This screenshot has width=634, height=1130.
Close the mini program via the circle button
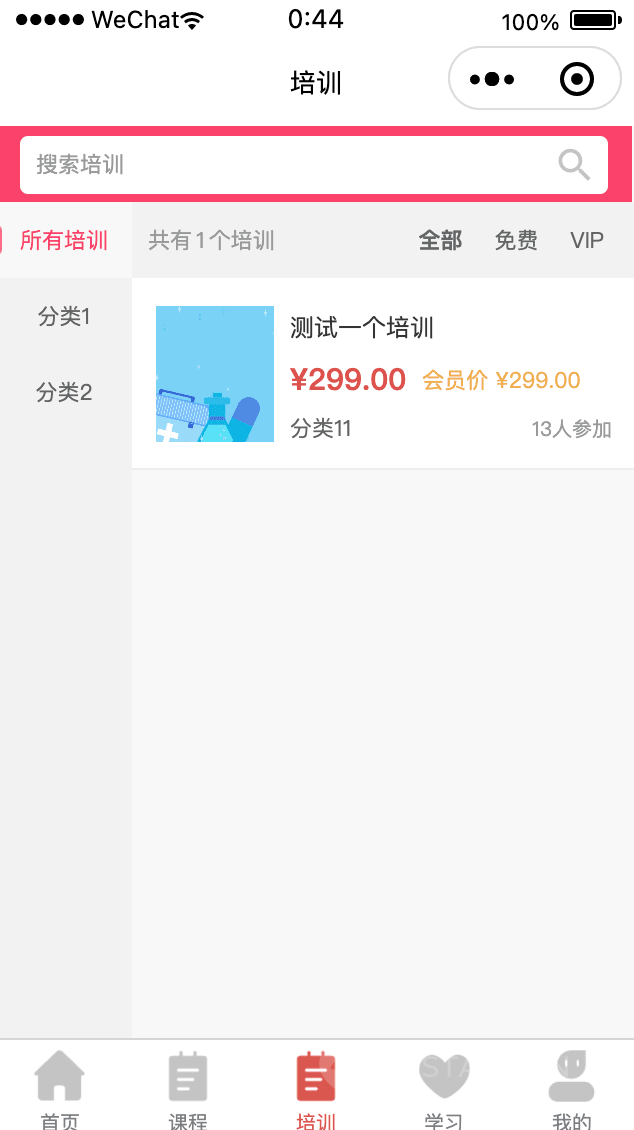pos(577,79)
